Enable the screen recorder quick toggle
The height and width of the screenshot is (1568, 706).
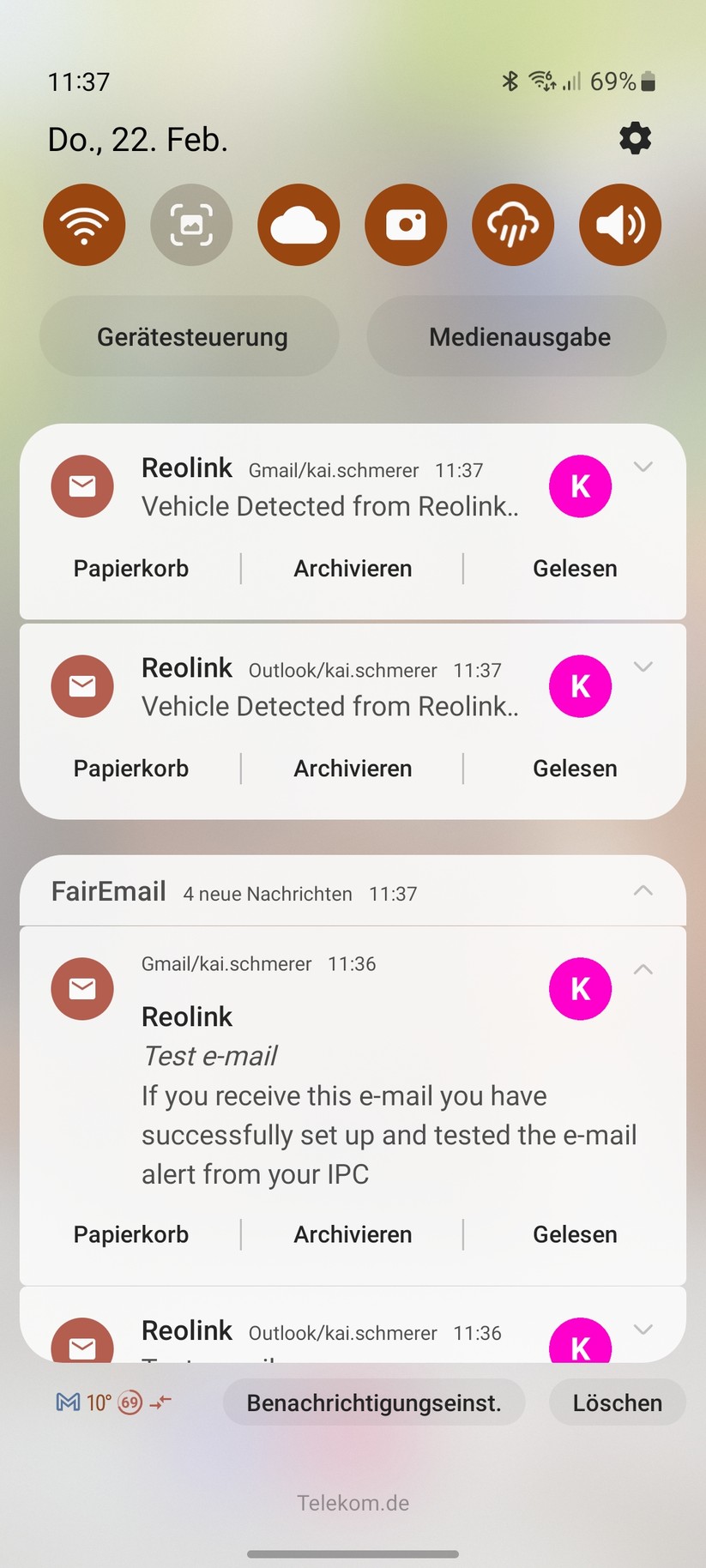(191, 225)
